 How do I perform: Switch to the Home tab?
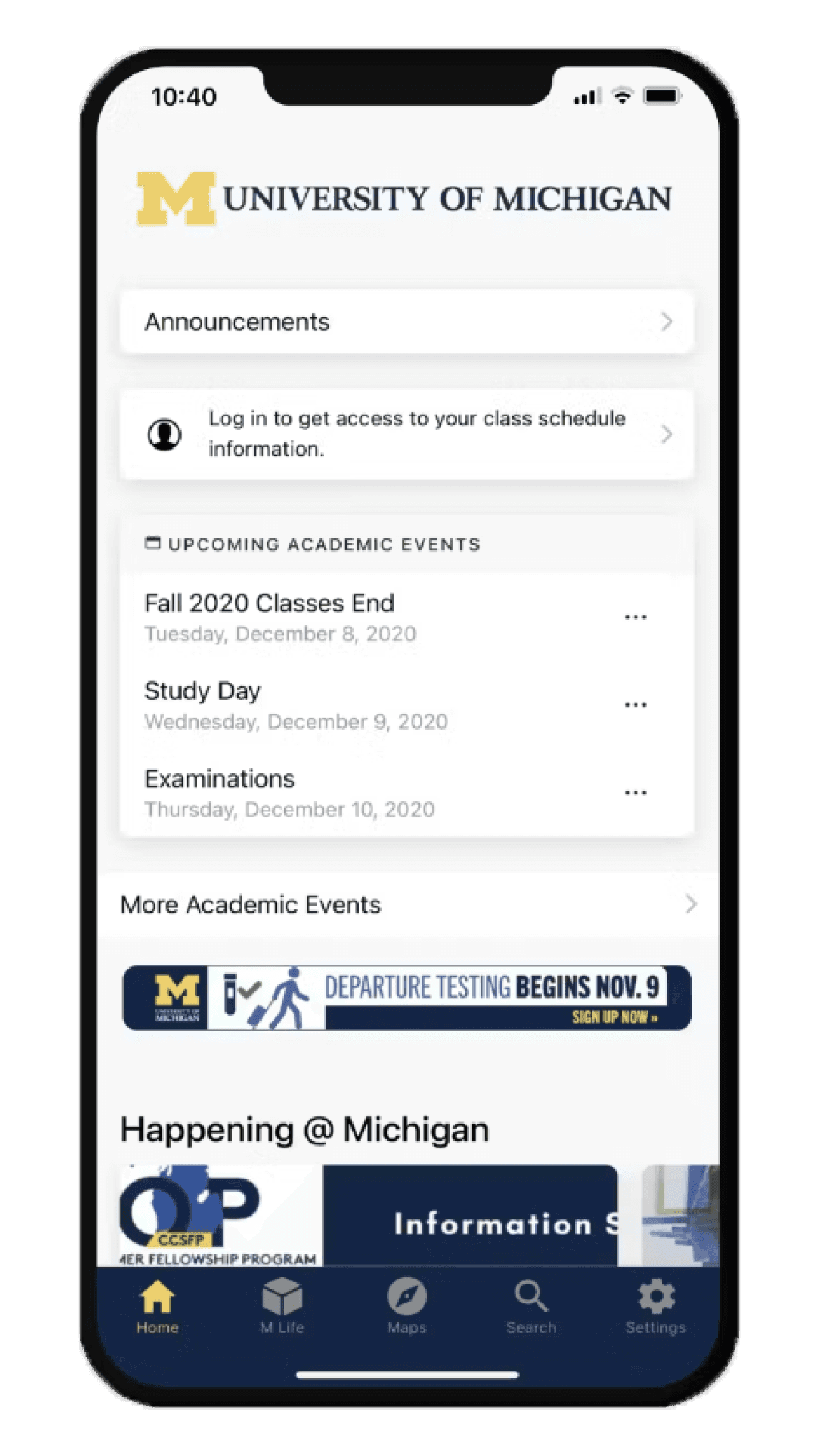tap(157, 1308)
